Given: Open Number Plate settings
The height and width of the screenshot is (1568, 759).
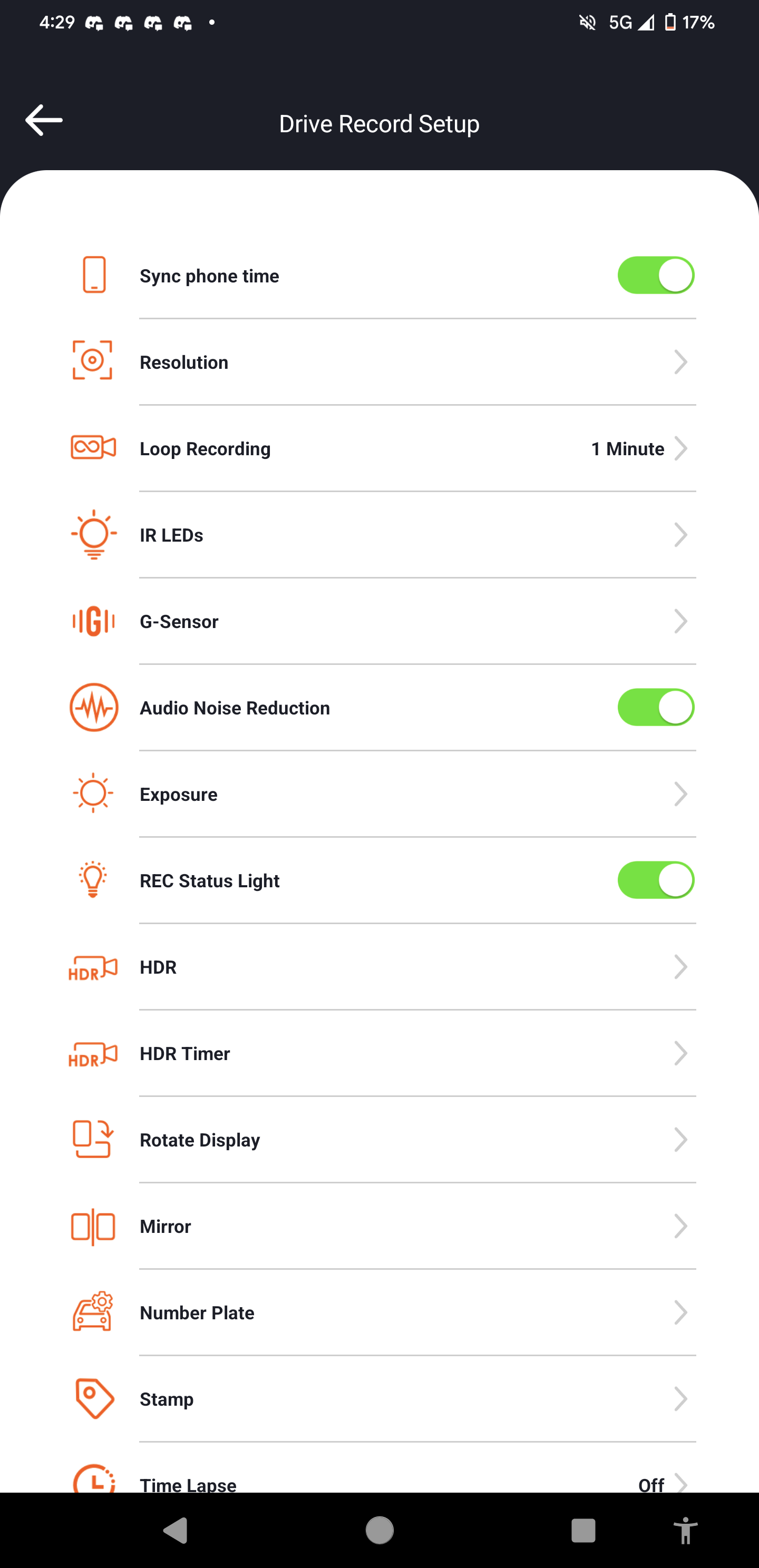Looking at the screenshot, I should (x=379, y=1313).
